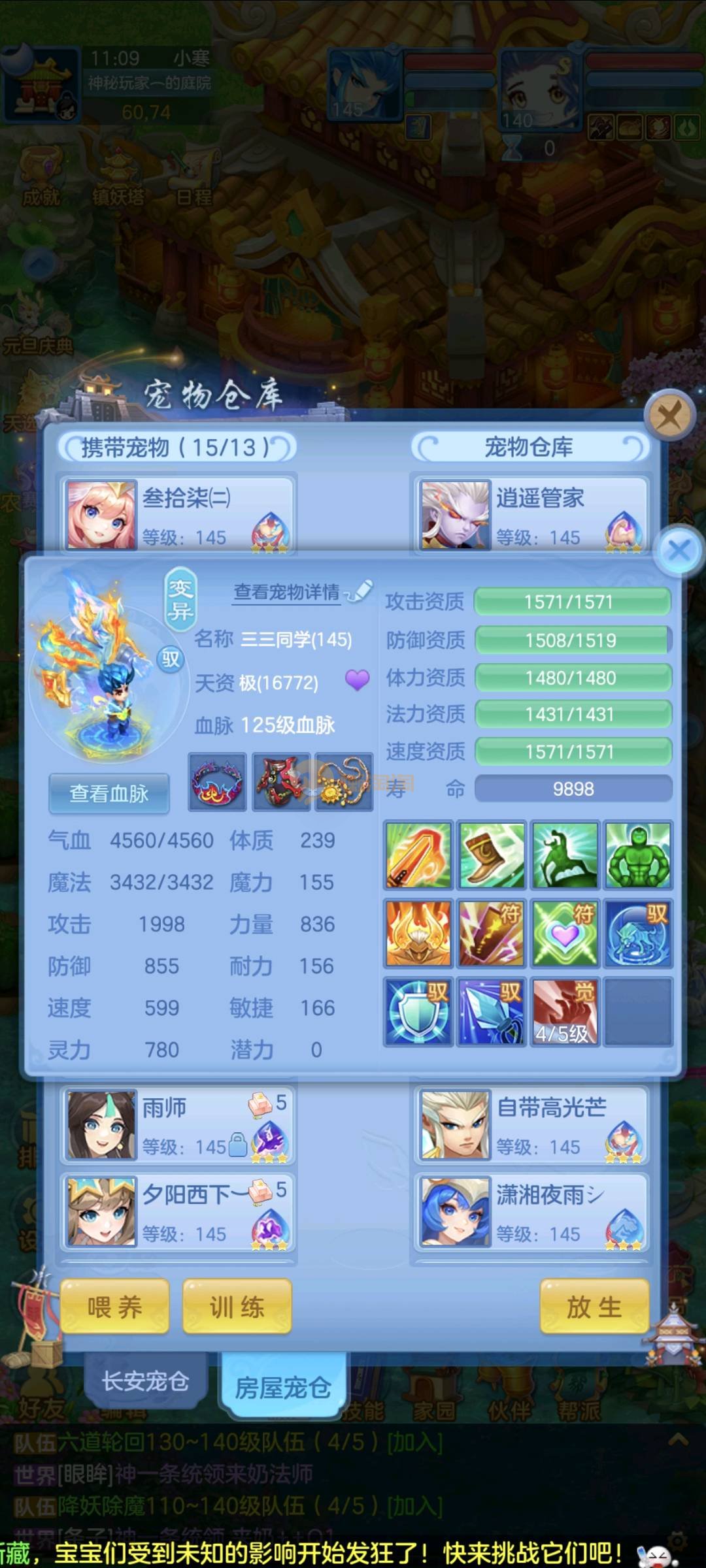Switch to 长安宠仓 tab
706x1568 pixels.
pyautogui.click(x=145, y=1380)
